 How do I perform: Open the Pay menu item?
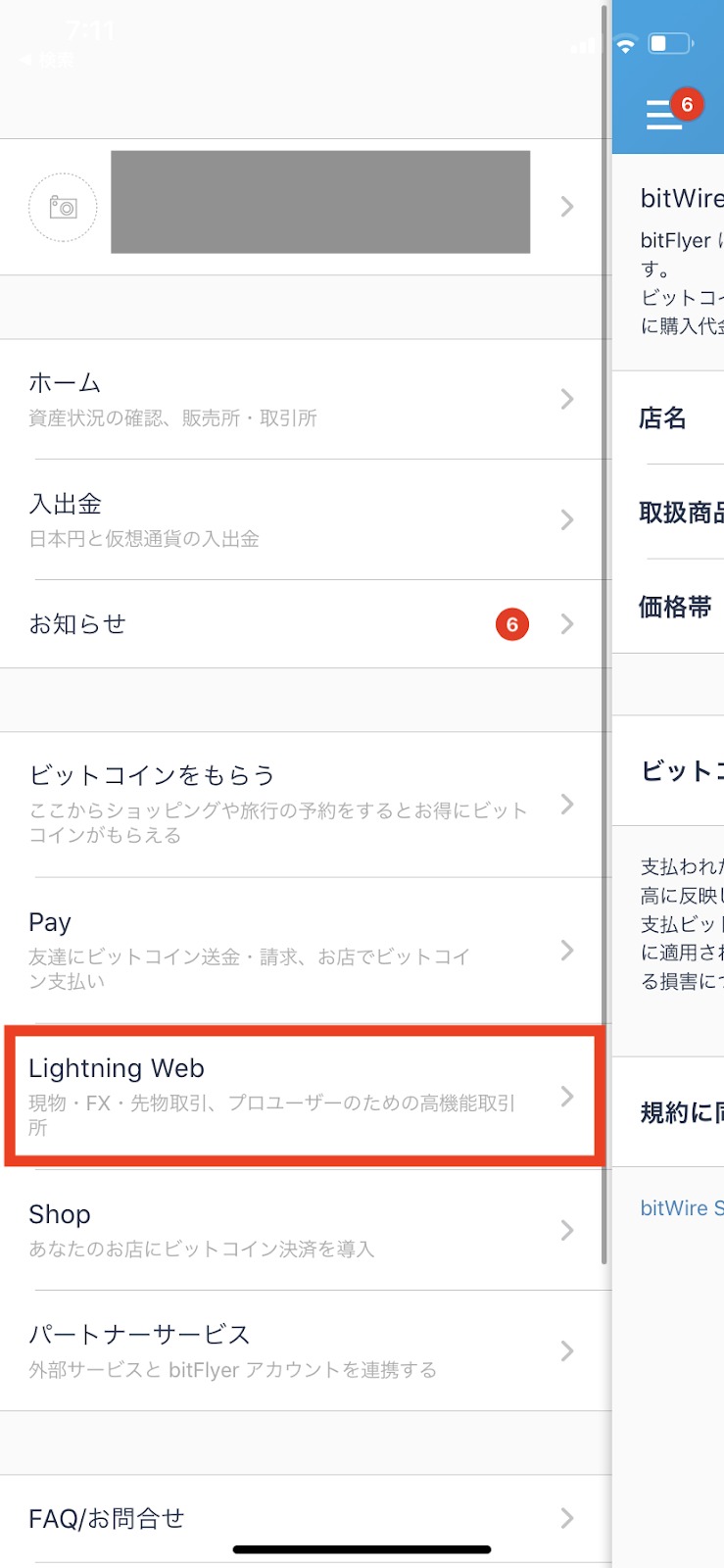pyautogui.click(x=304, y=951)
